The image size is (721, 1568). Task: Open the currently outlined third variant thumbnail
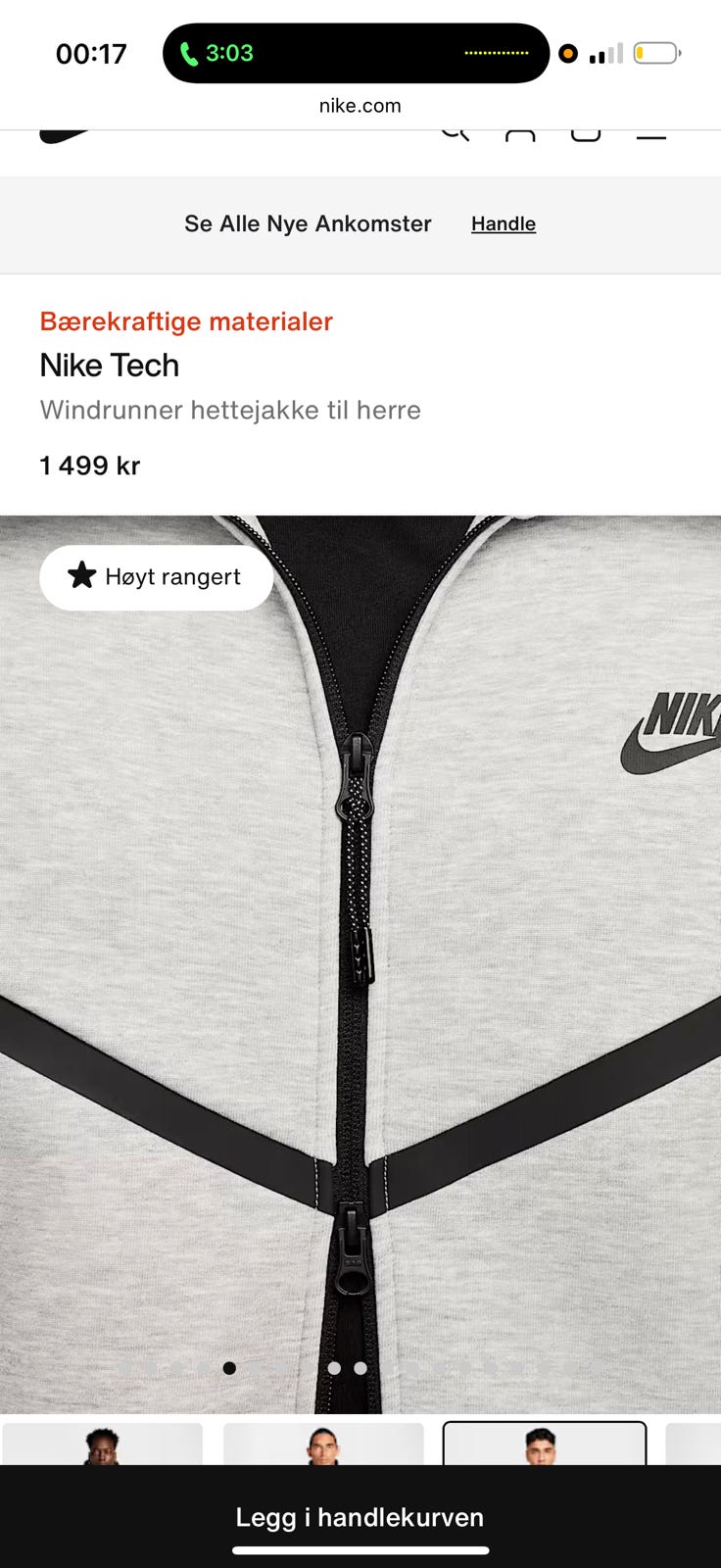[x=545, y=1444]
